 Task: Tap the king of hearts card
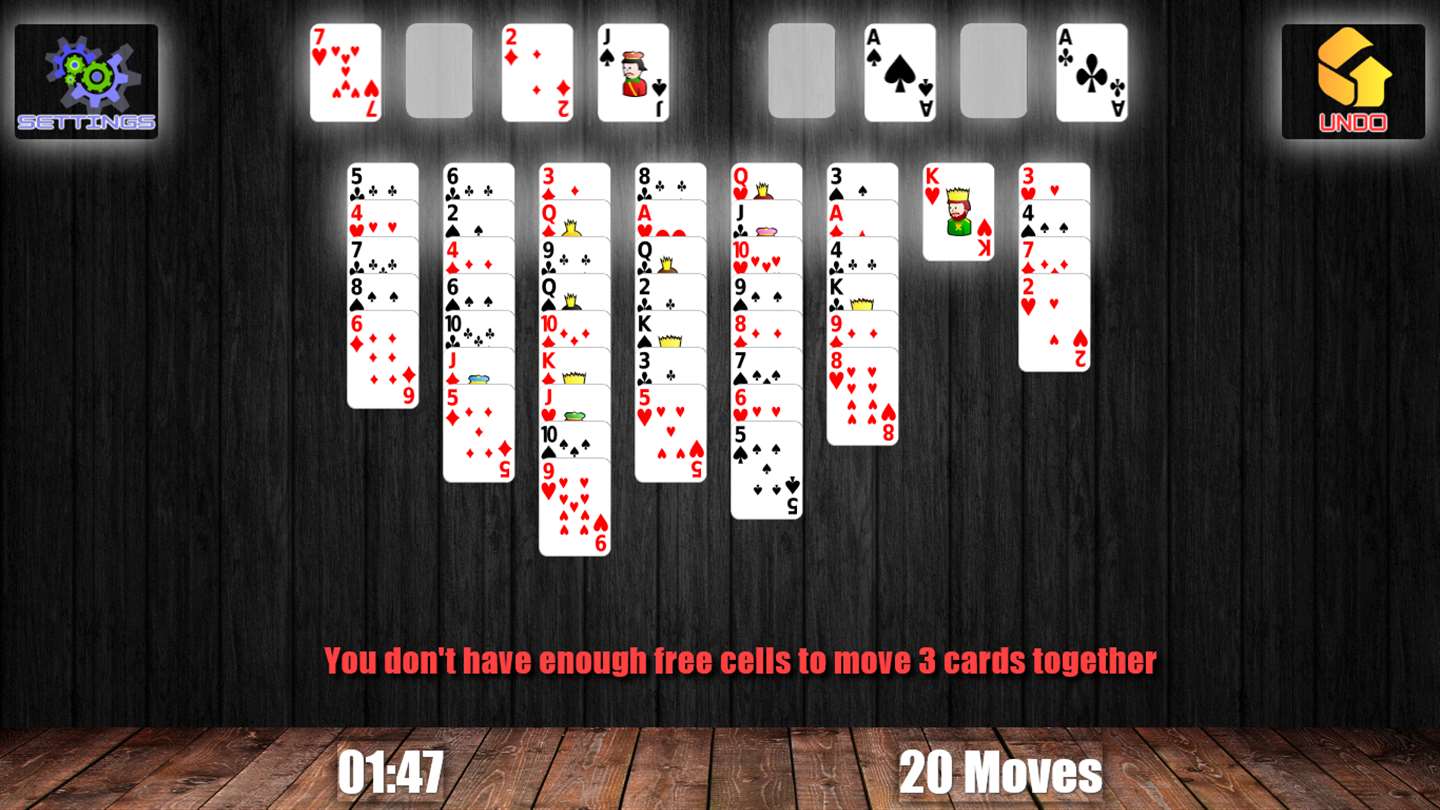point(958,213)
